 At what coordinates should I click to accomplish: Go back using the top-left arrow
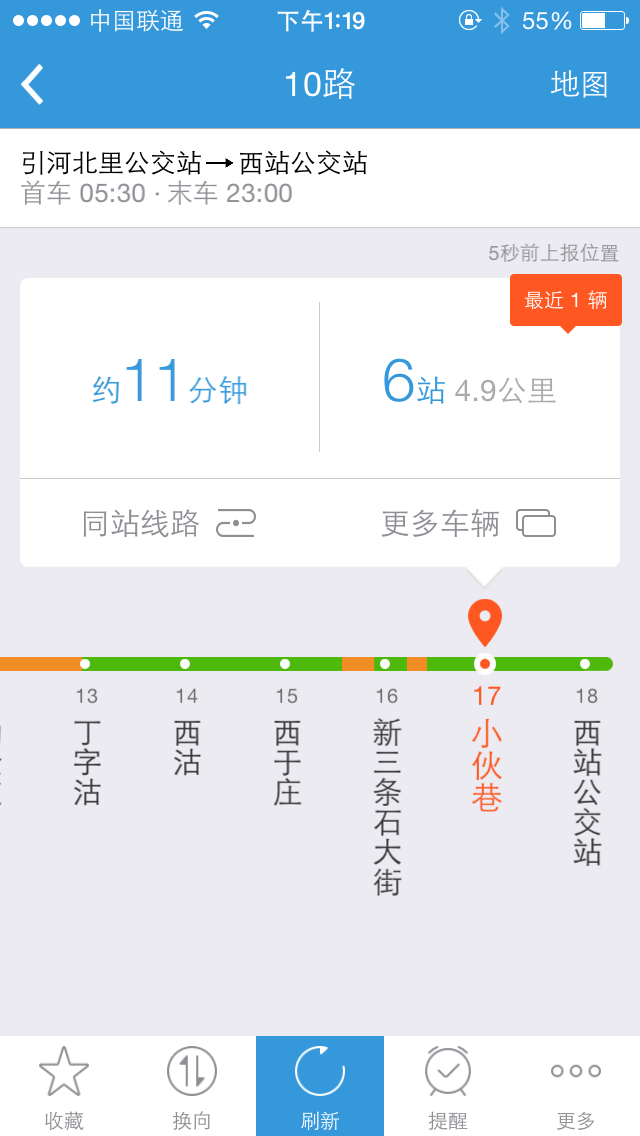coord(34,84)
